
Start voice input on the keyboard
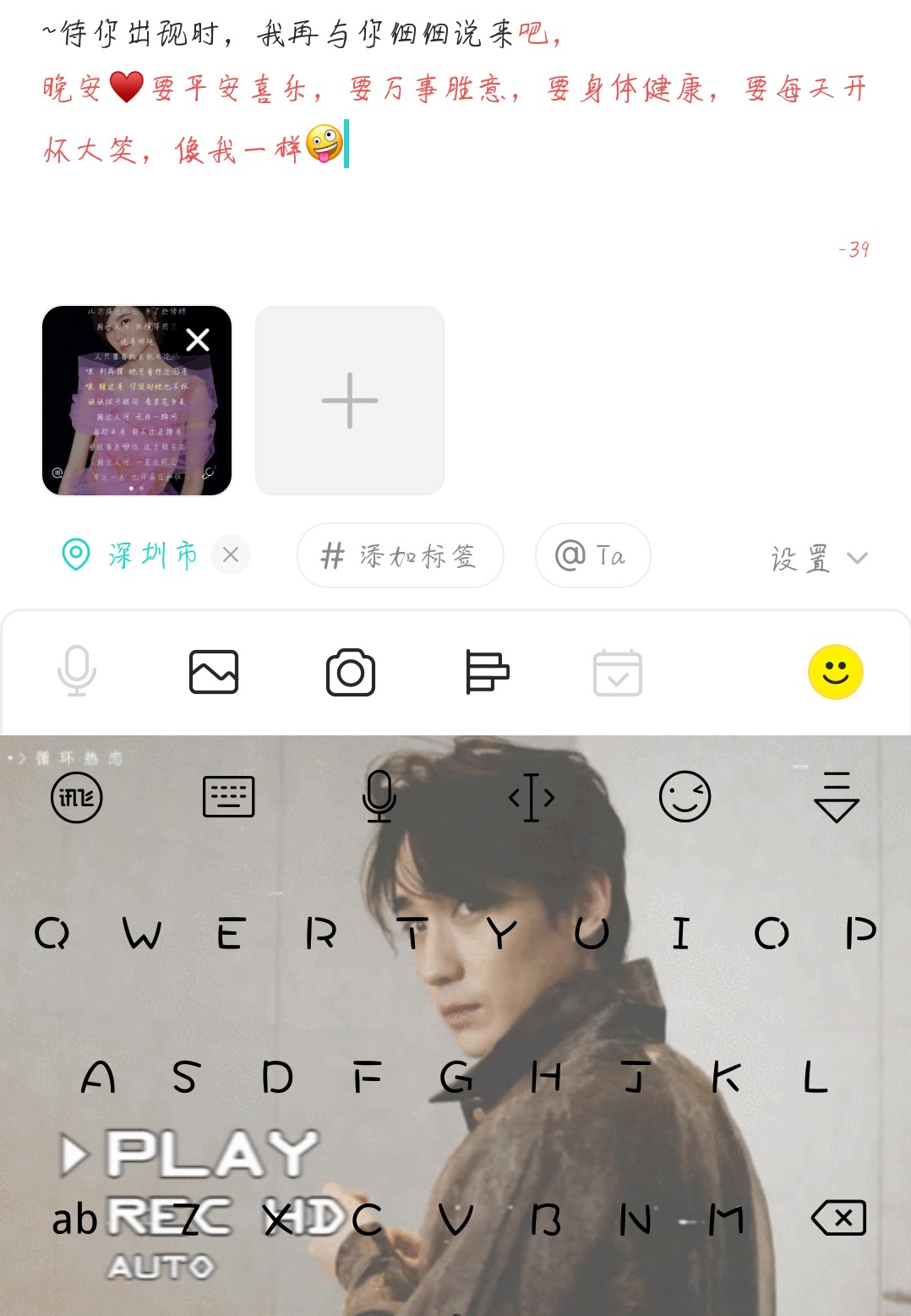pos(379,797)
